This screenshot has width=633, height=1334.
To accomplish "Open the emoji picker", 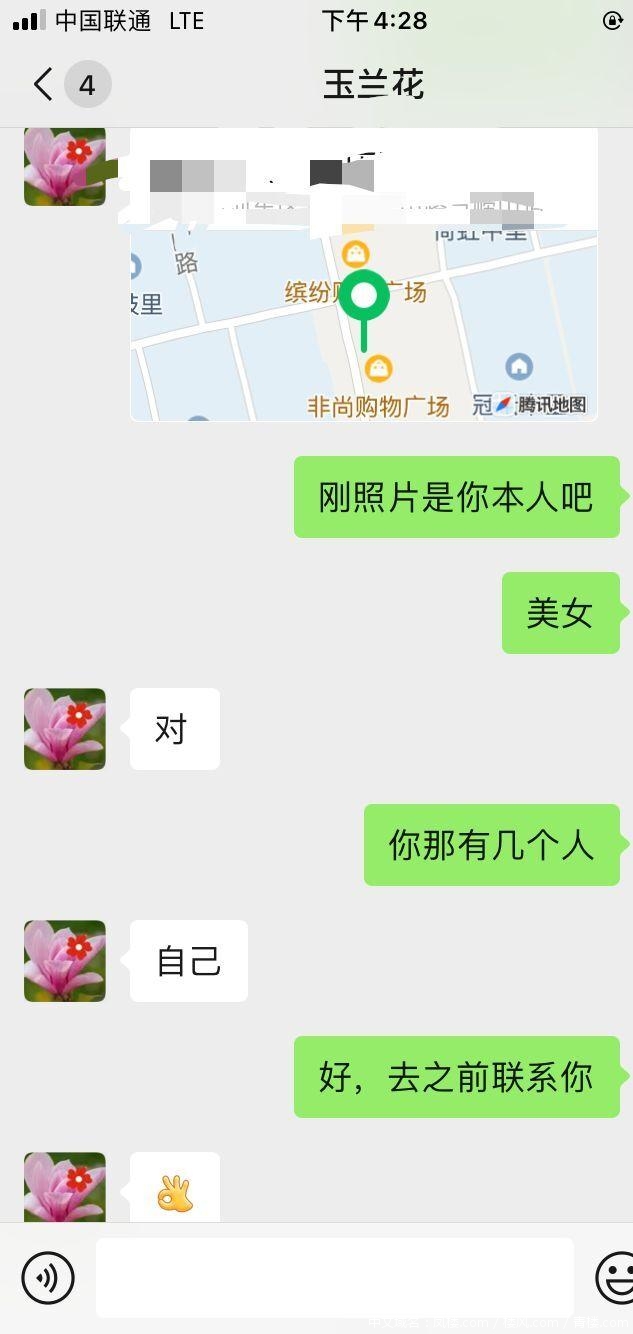I will pyautogui.click(x=616, y=1277).
